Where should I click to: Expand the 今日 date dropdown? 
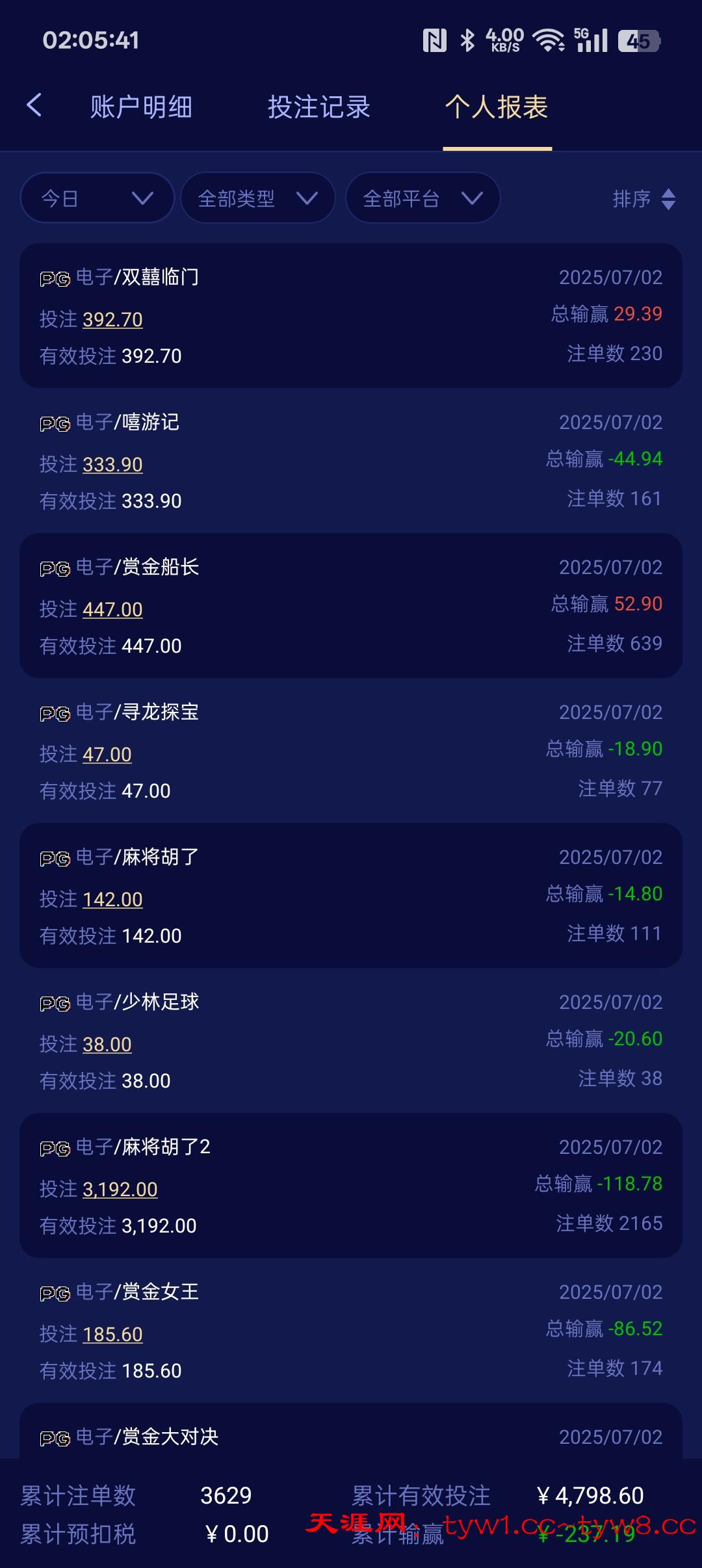tap(97, 198)
